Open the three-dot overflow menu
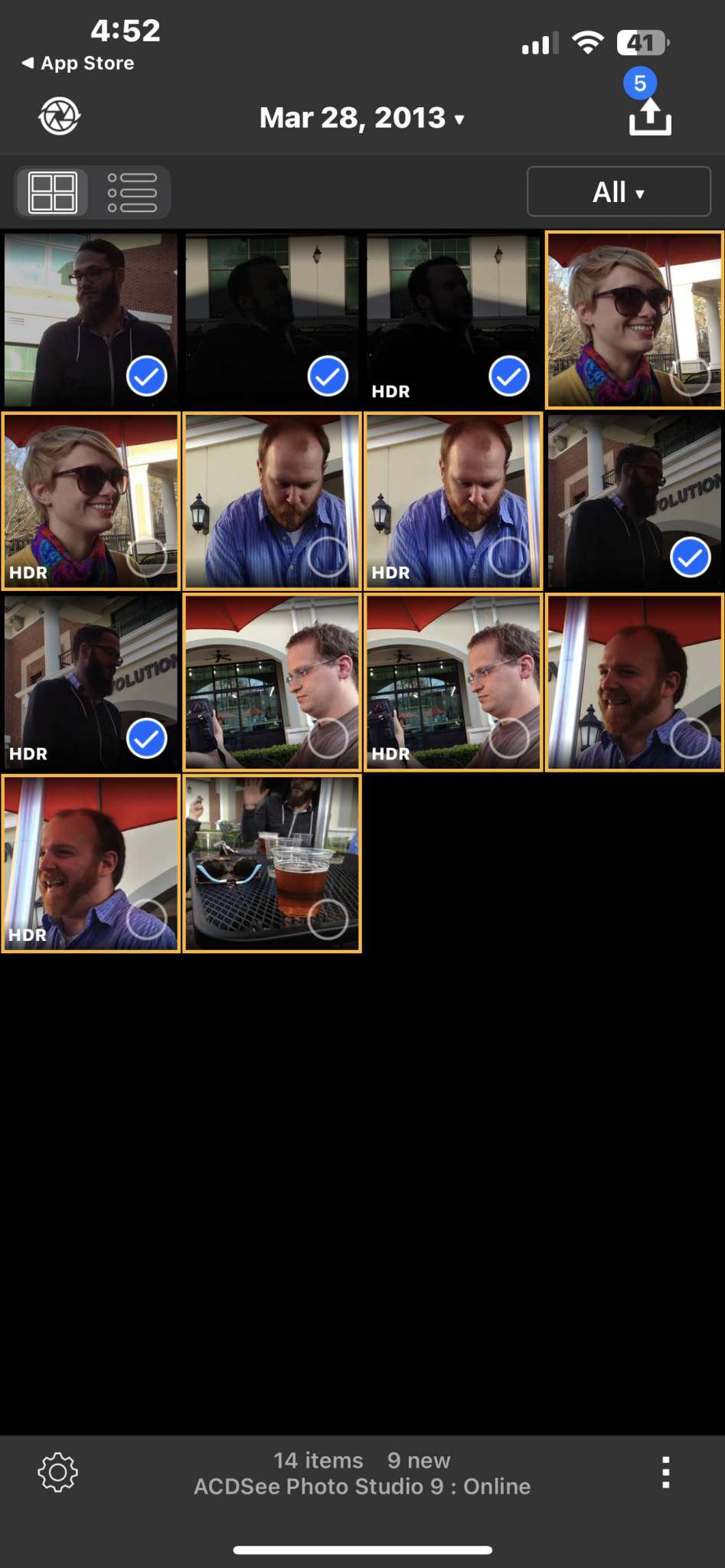The width and height of the screenshot is (725, 1568). coord(665,1472)
